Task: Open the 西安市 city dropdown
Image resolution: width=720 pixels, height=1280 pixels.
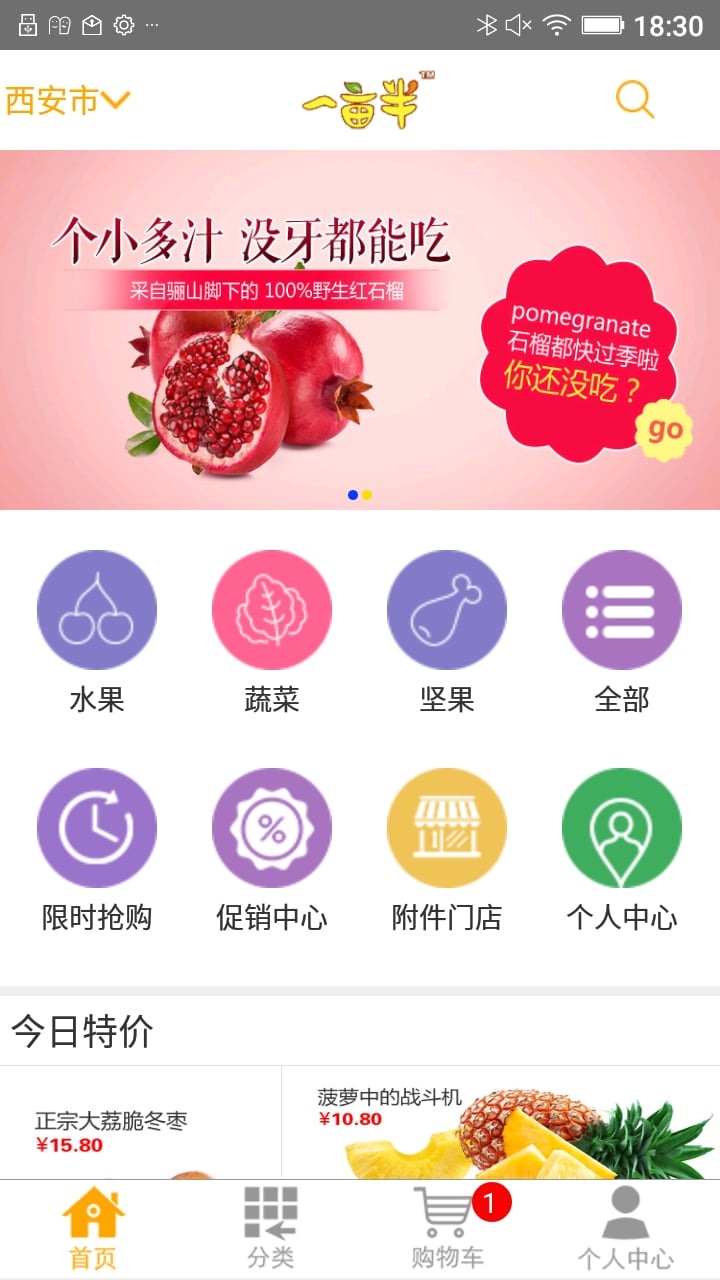Action: click(68, 100)
